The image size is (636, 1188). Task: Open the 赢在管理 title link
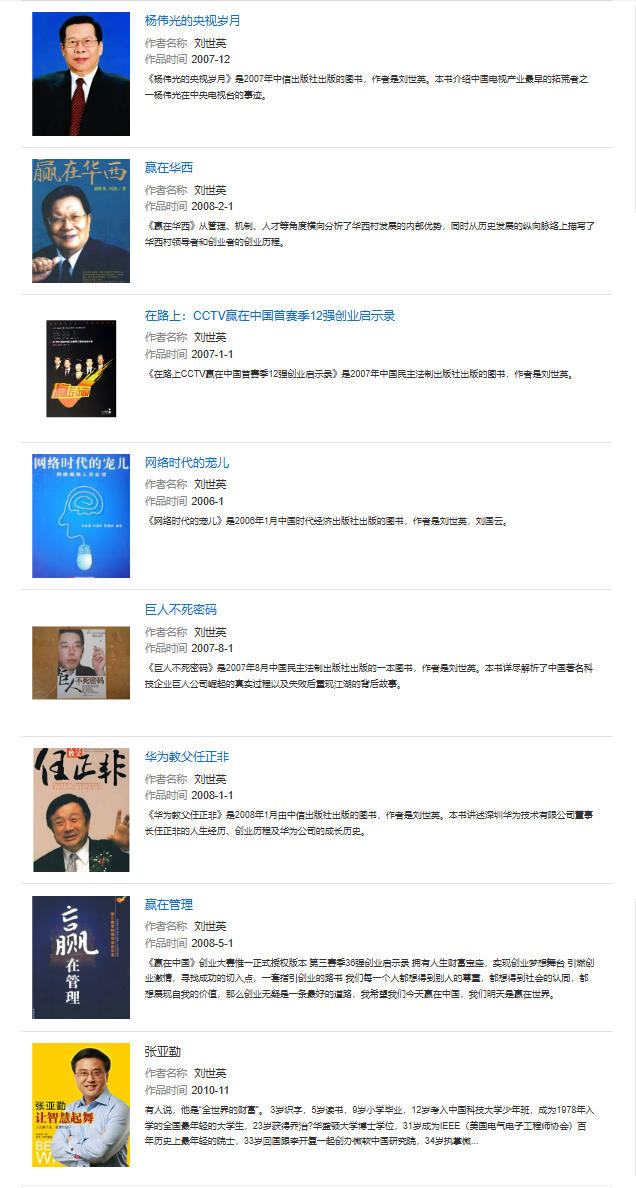click(169, 904)
